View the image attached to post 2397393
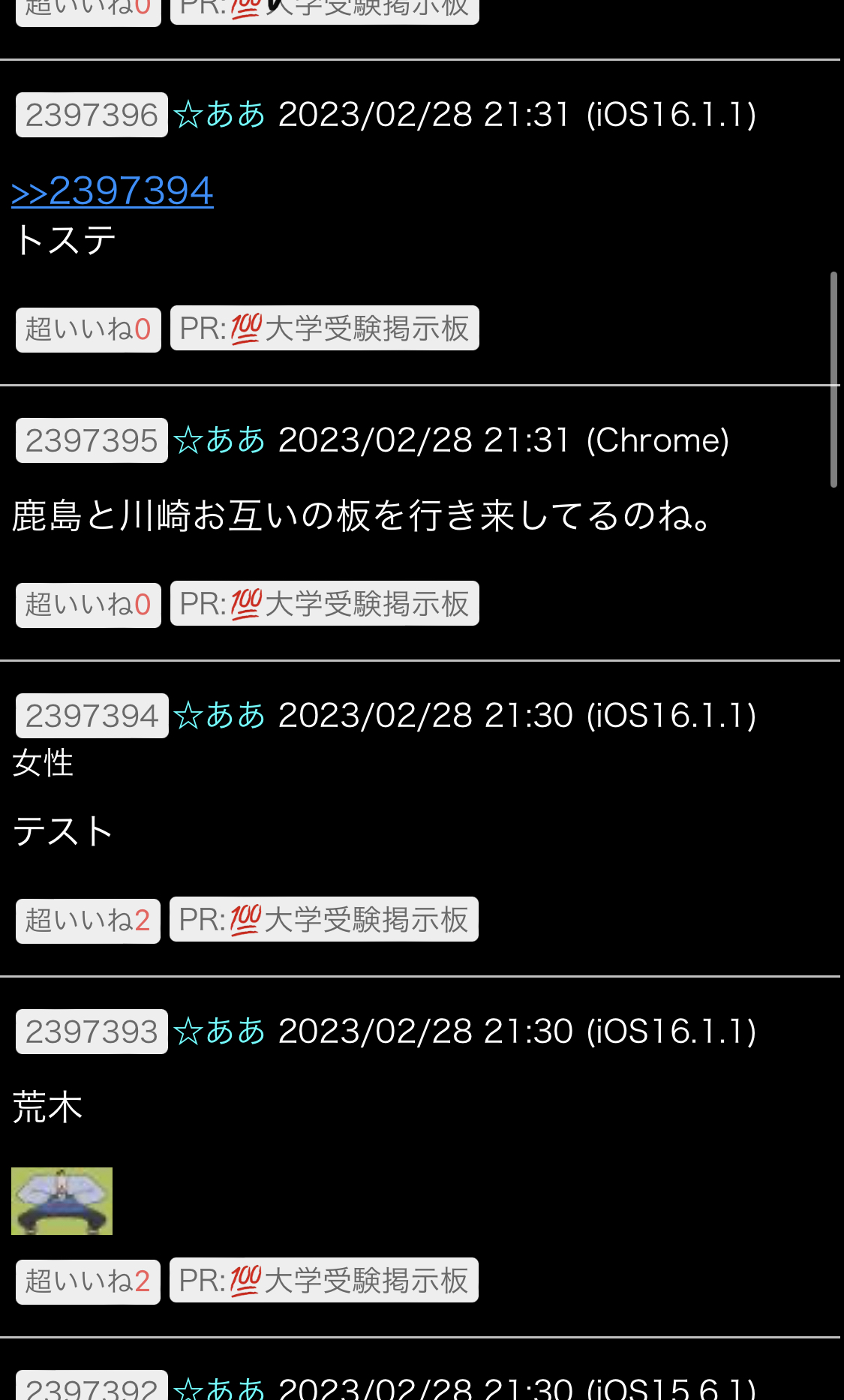Viewport: 844px width, 1400px height. click(x=62, y=1201)
